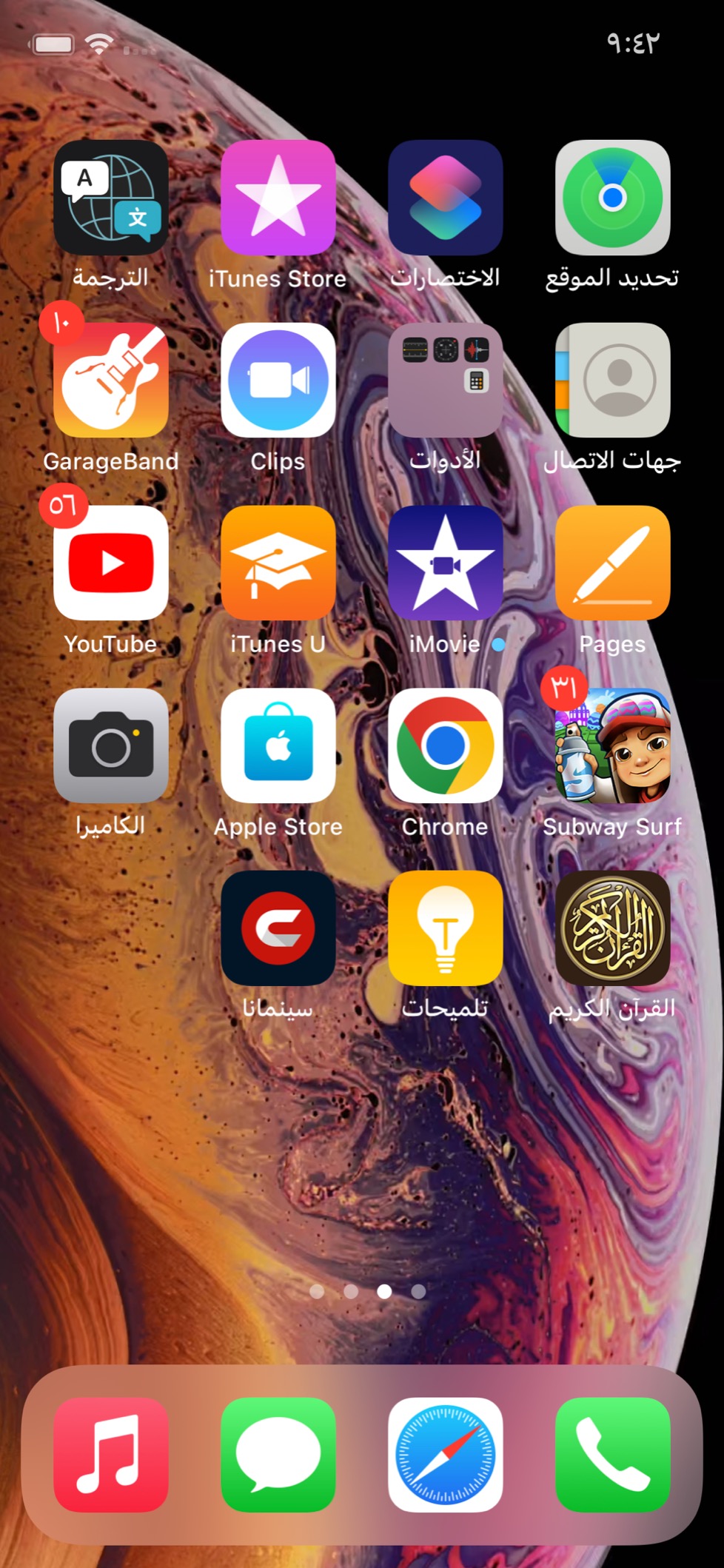Open iTunes U

click(x=278, y=563)
